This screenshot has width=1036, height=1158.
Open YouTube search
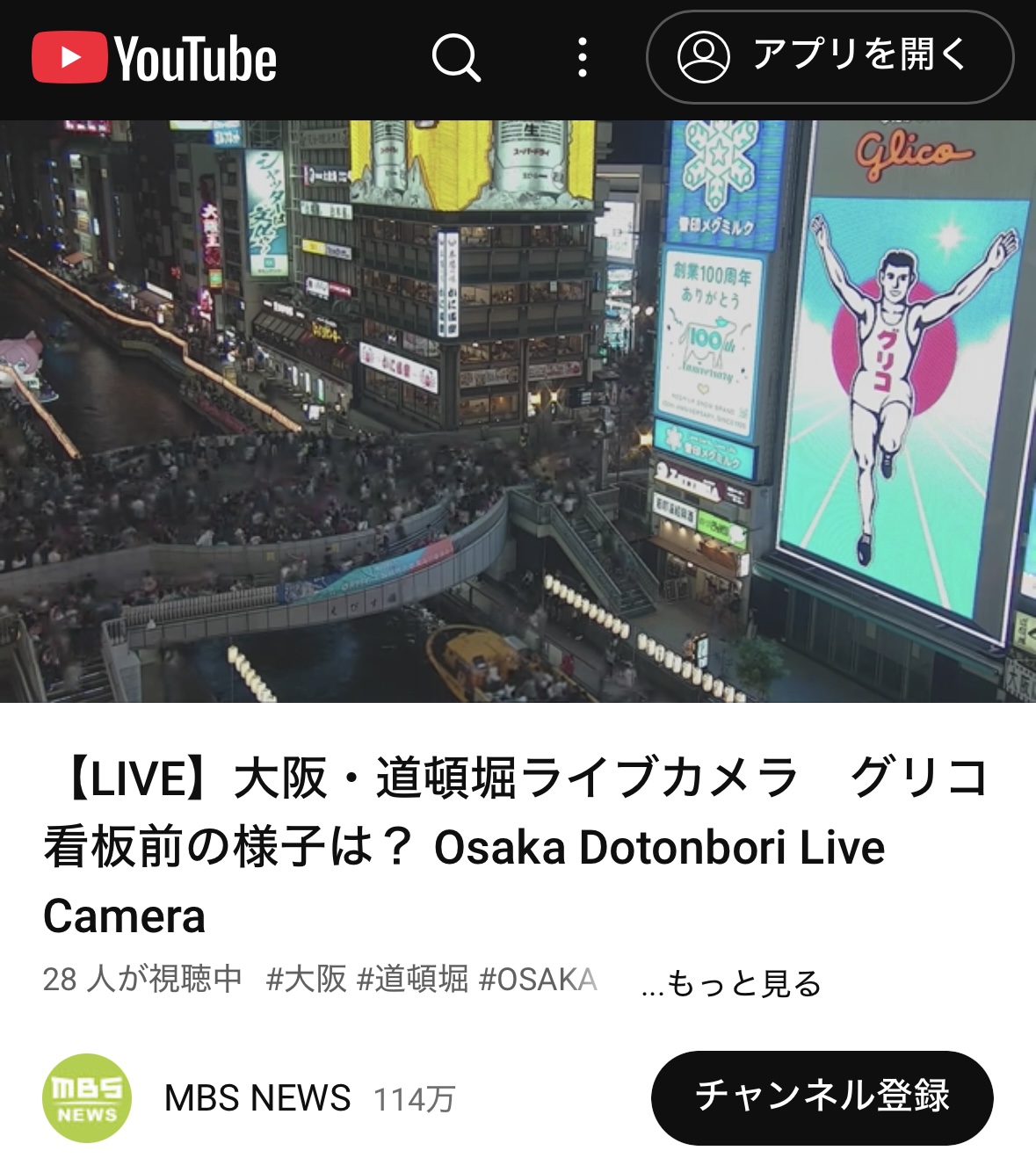coord(456,58)
